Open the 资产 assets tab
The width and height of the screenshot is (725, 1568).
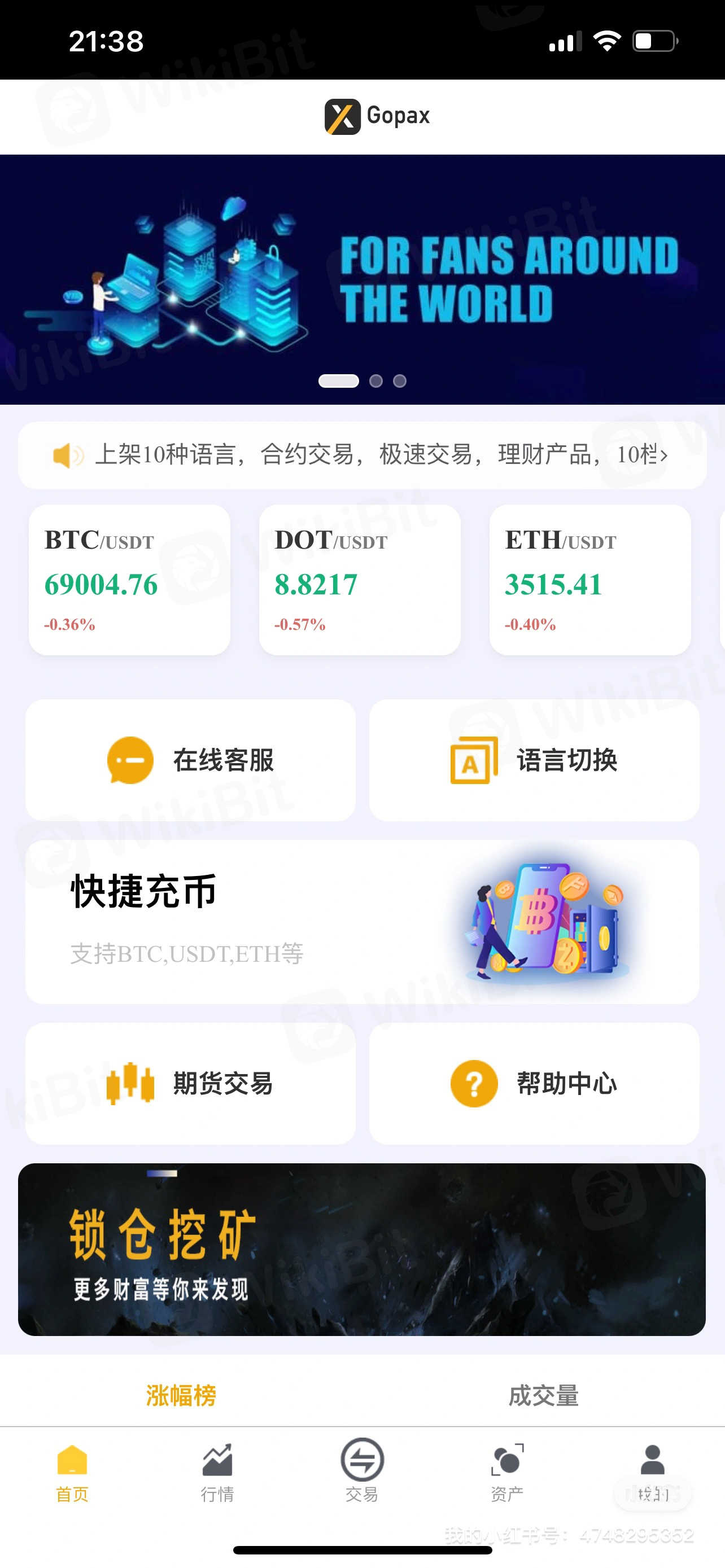(x=507, y=1472)
